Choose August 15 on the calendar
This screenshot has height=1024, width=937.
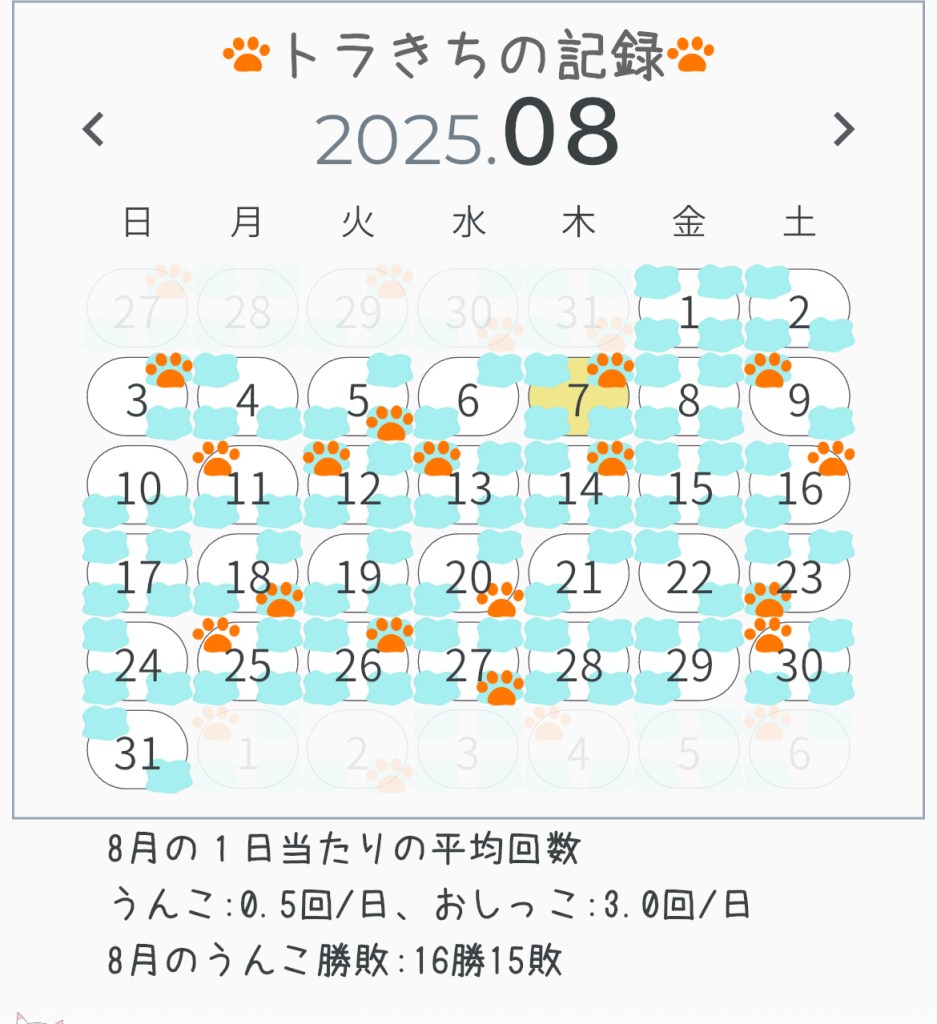(x=688, y=489)
